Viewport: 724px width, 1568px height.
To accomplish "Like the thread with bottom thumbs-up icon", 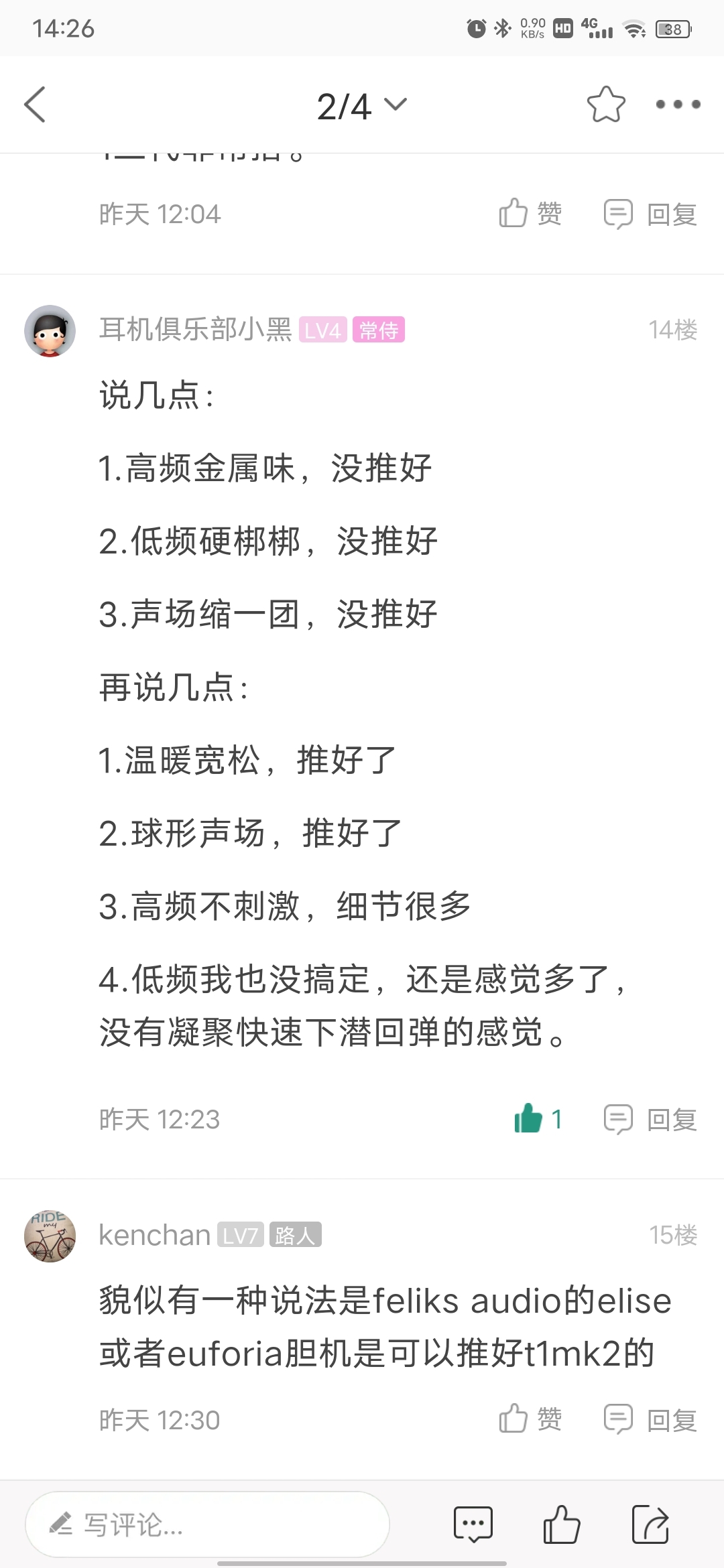I will point(561,1524).
